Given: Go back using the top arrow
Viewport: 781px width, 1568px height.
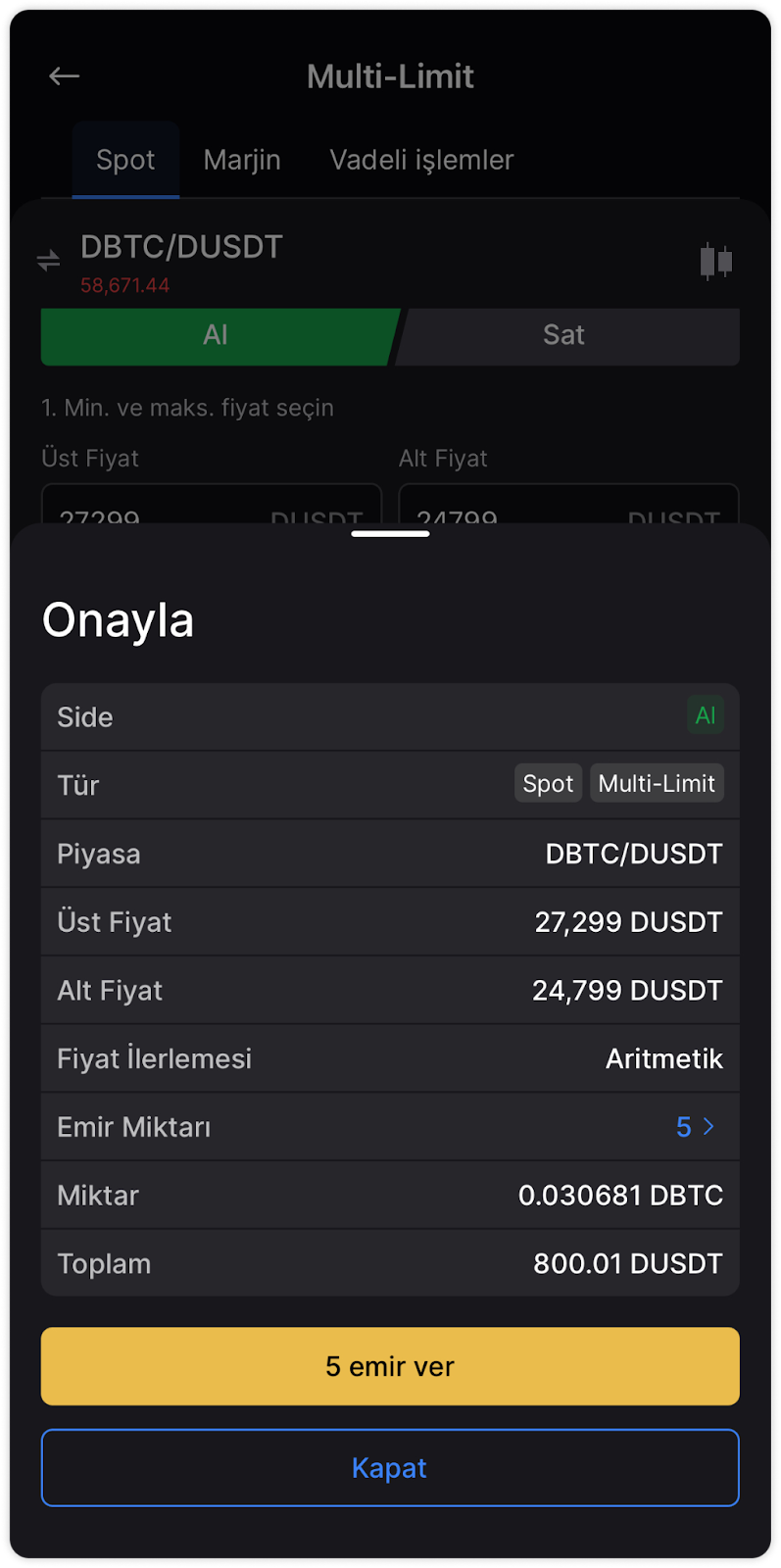Looking at the screenshot, I should [65, 76].
